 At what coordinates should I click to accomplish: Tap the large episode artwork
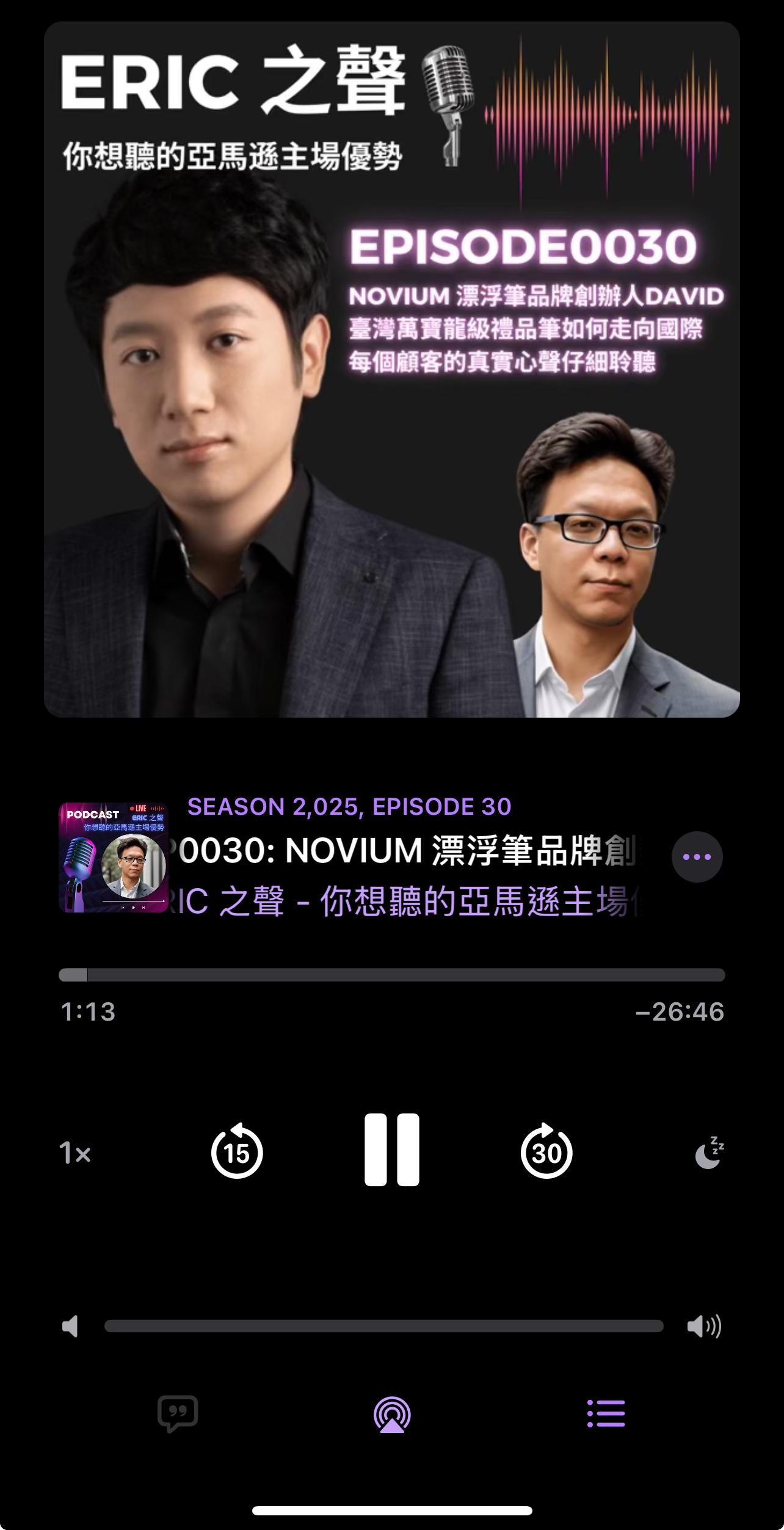coord(392,370)
